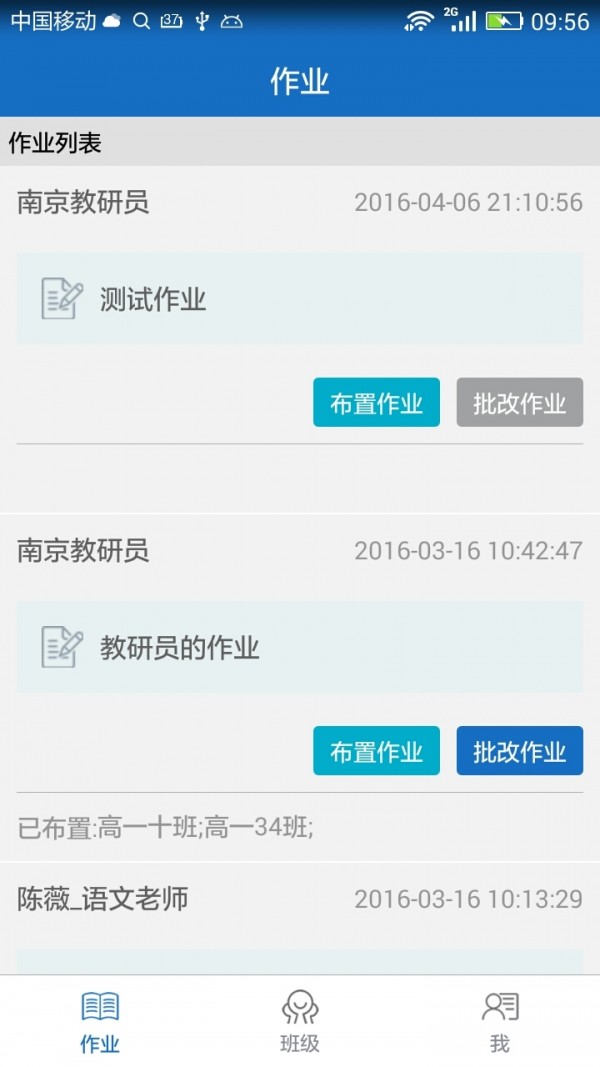This screenshot has height=1067, width=600.
Task: Select the 作业 bottom tab
Action: (100, 1020)
